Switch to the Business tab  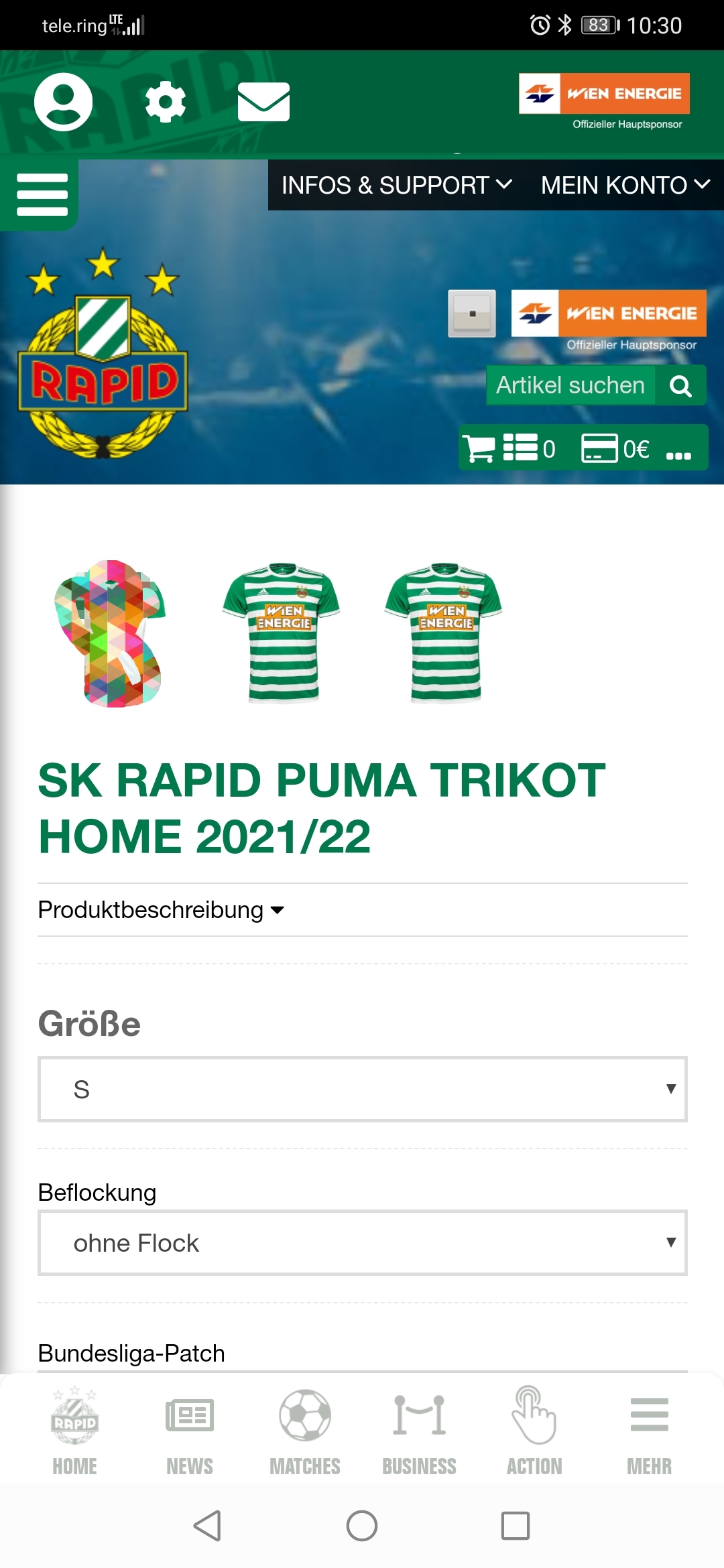coord(420,1431)
